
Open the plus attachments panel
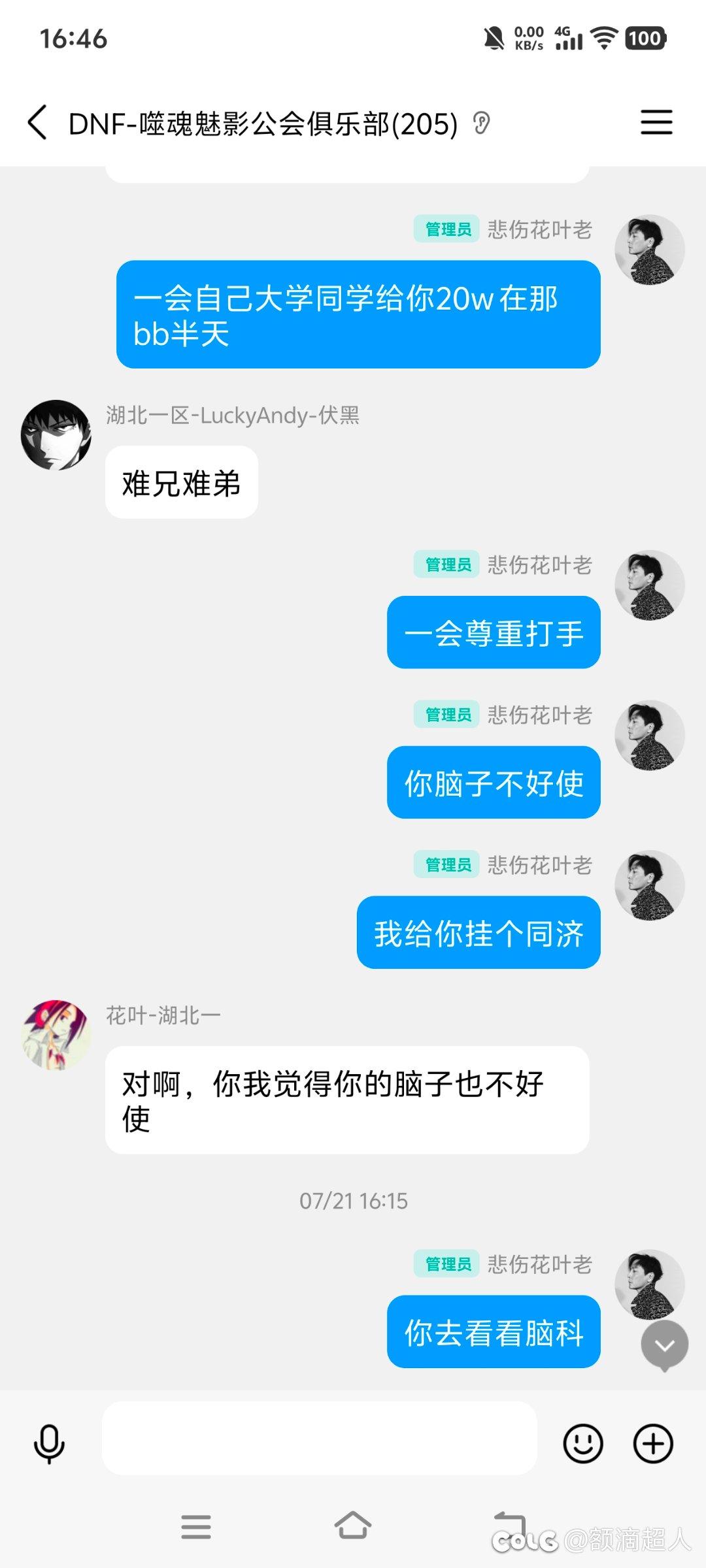point(653,1443)
